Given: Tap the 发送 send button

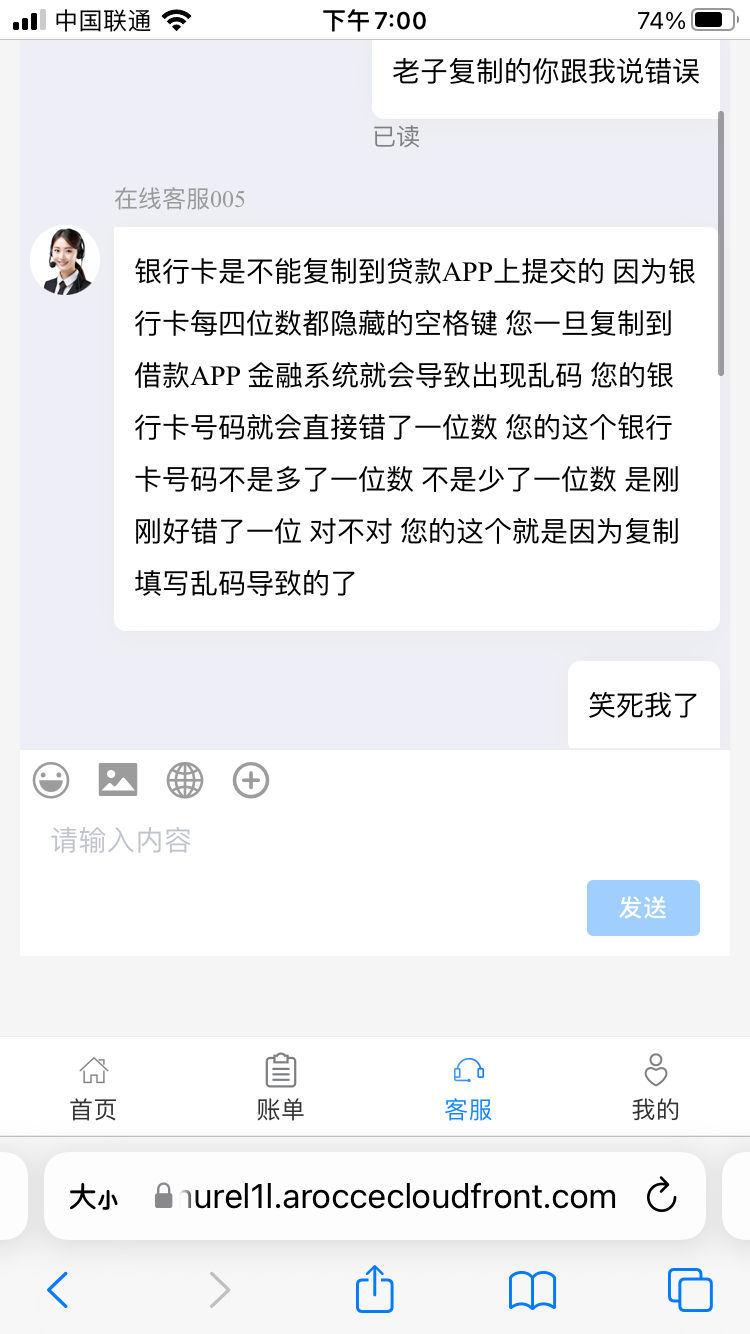Looking at the screenshot, I should (643, 908).
